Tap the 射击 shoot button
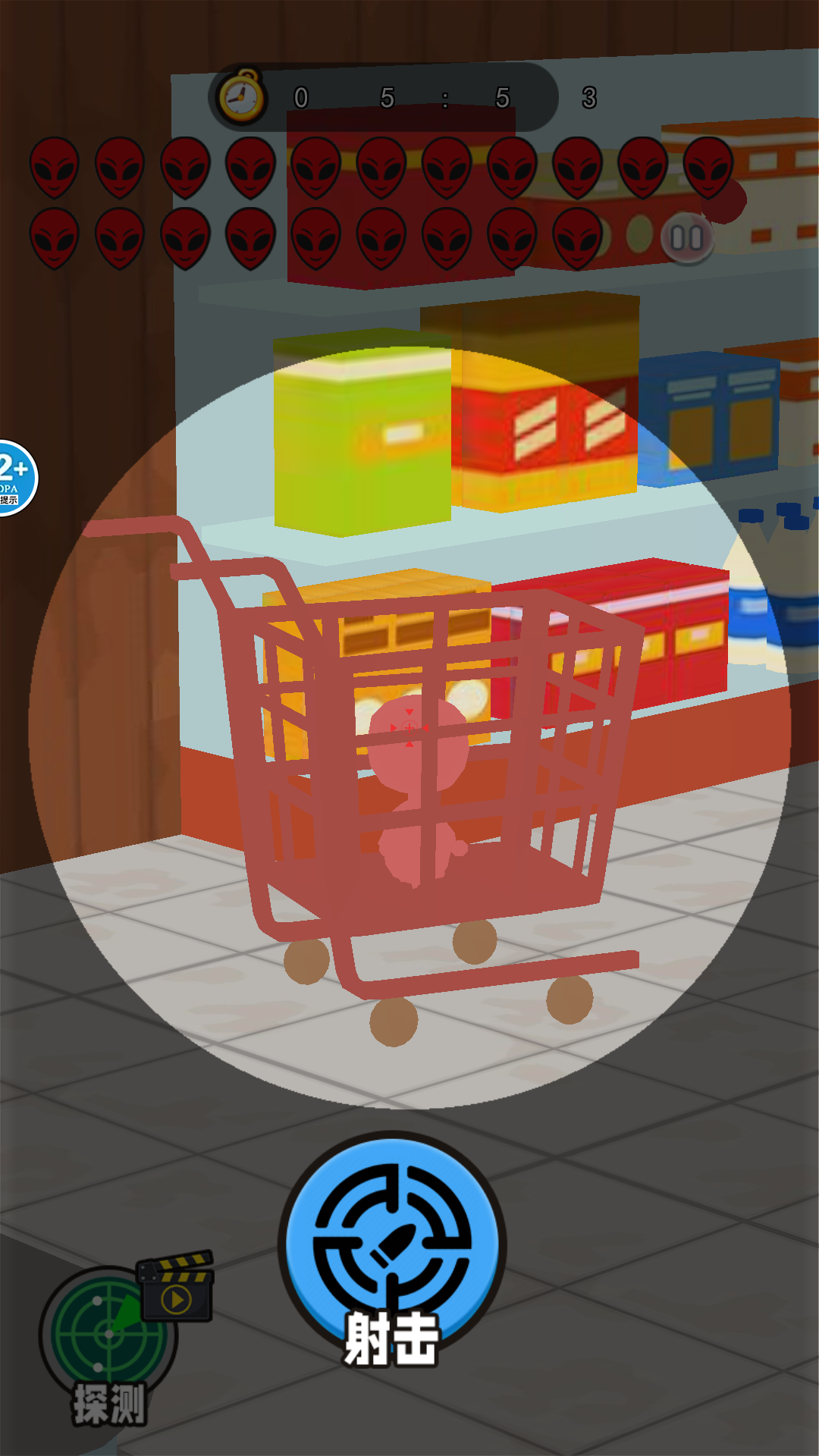Image resolution: width=819 pixels, height=1456 pixels. (x=391, y=1245)
